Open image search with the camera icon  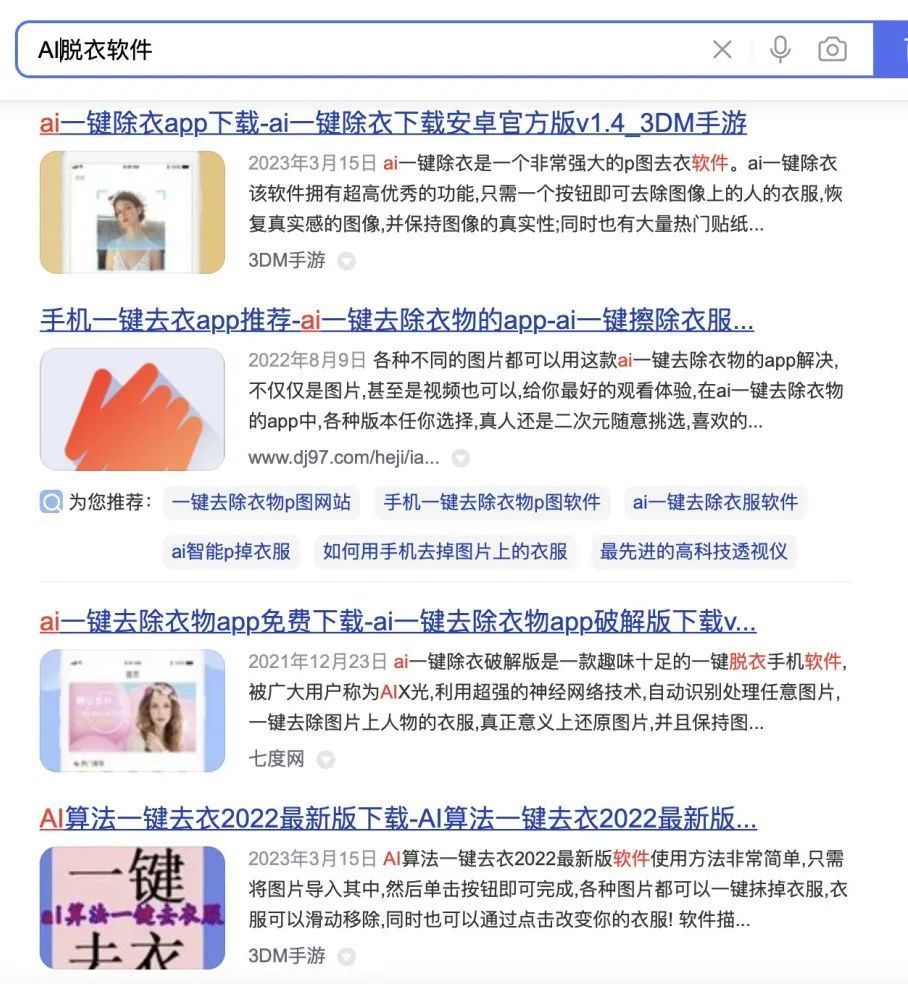832,49
